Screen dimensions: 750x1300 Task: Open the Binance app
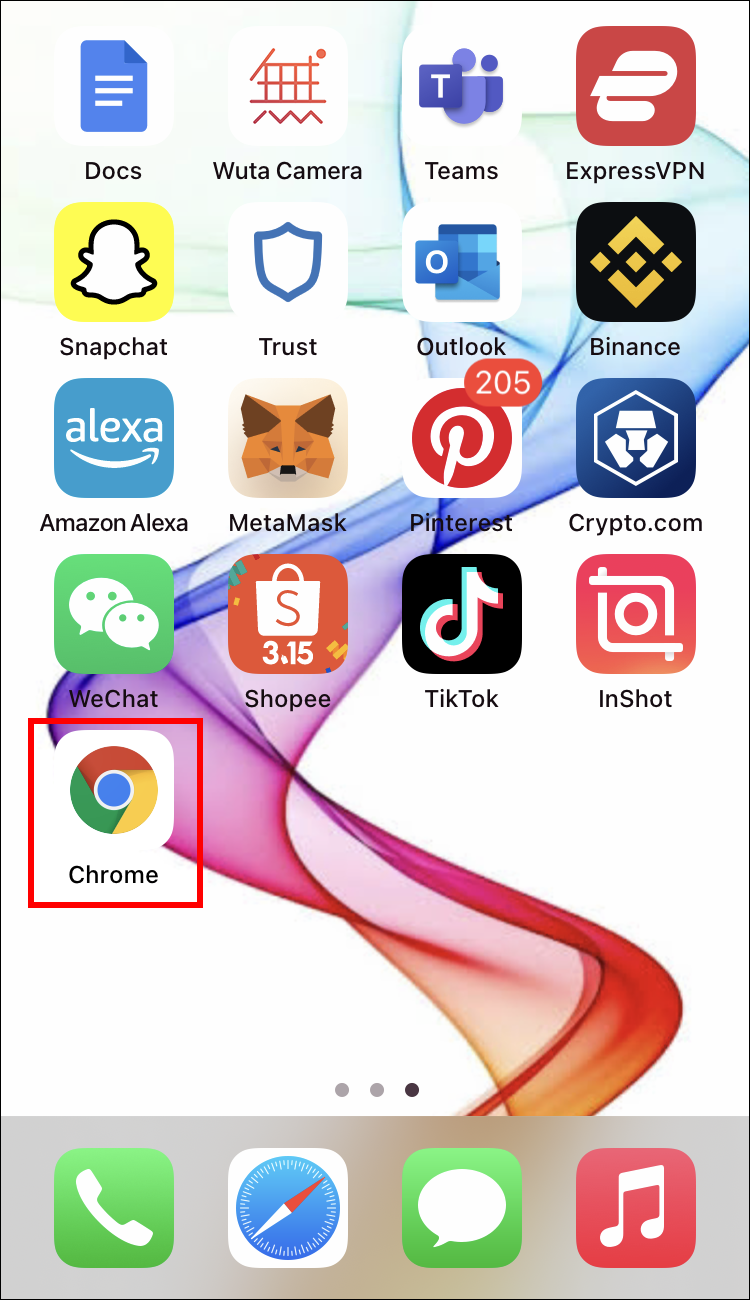(x=636, y=262)
